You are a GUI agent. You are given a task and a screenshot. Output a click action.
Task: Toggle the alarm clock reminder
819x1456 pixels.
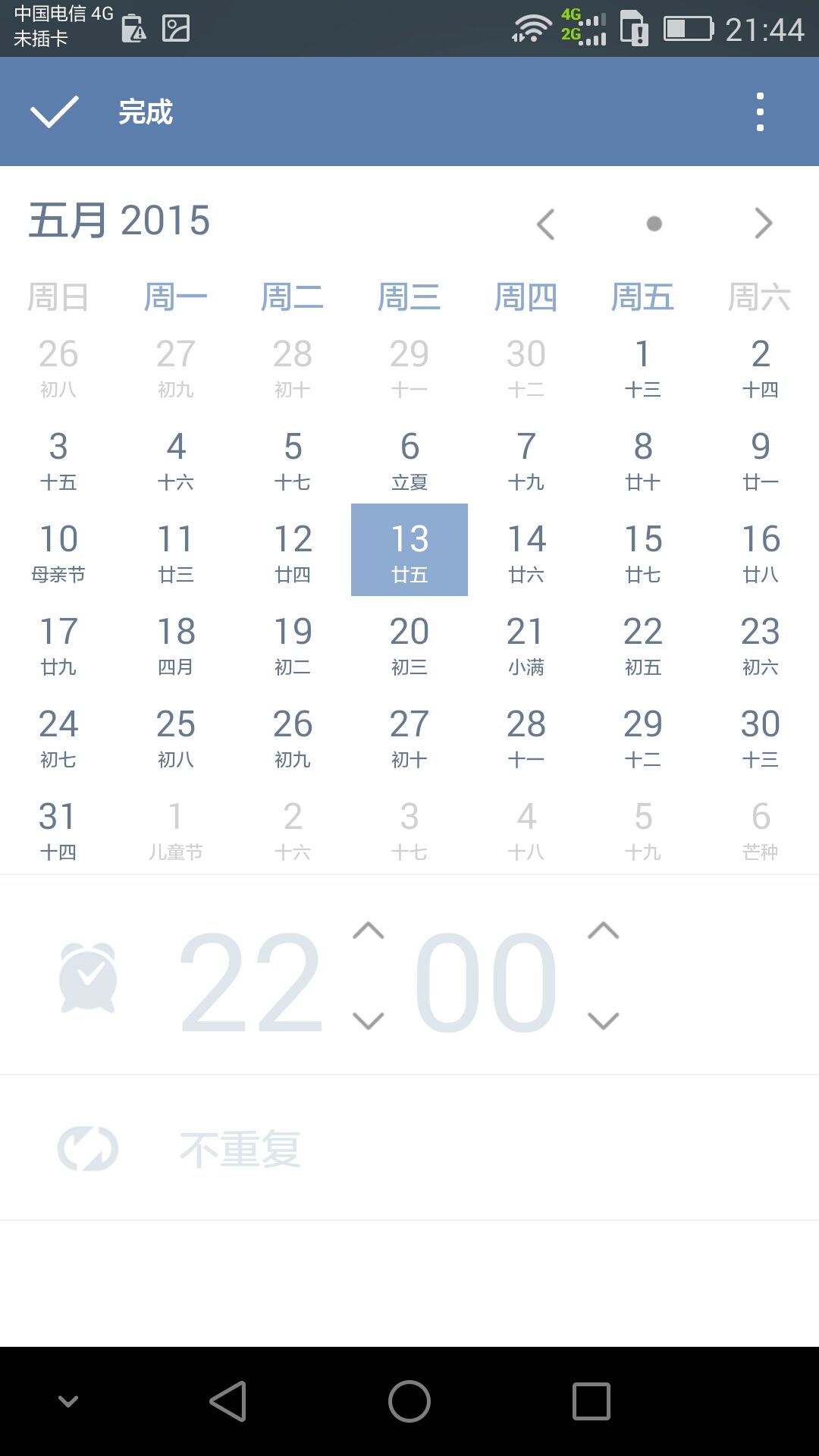[x=88, y=977]
